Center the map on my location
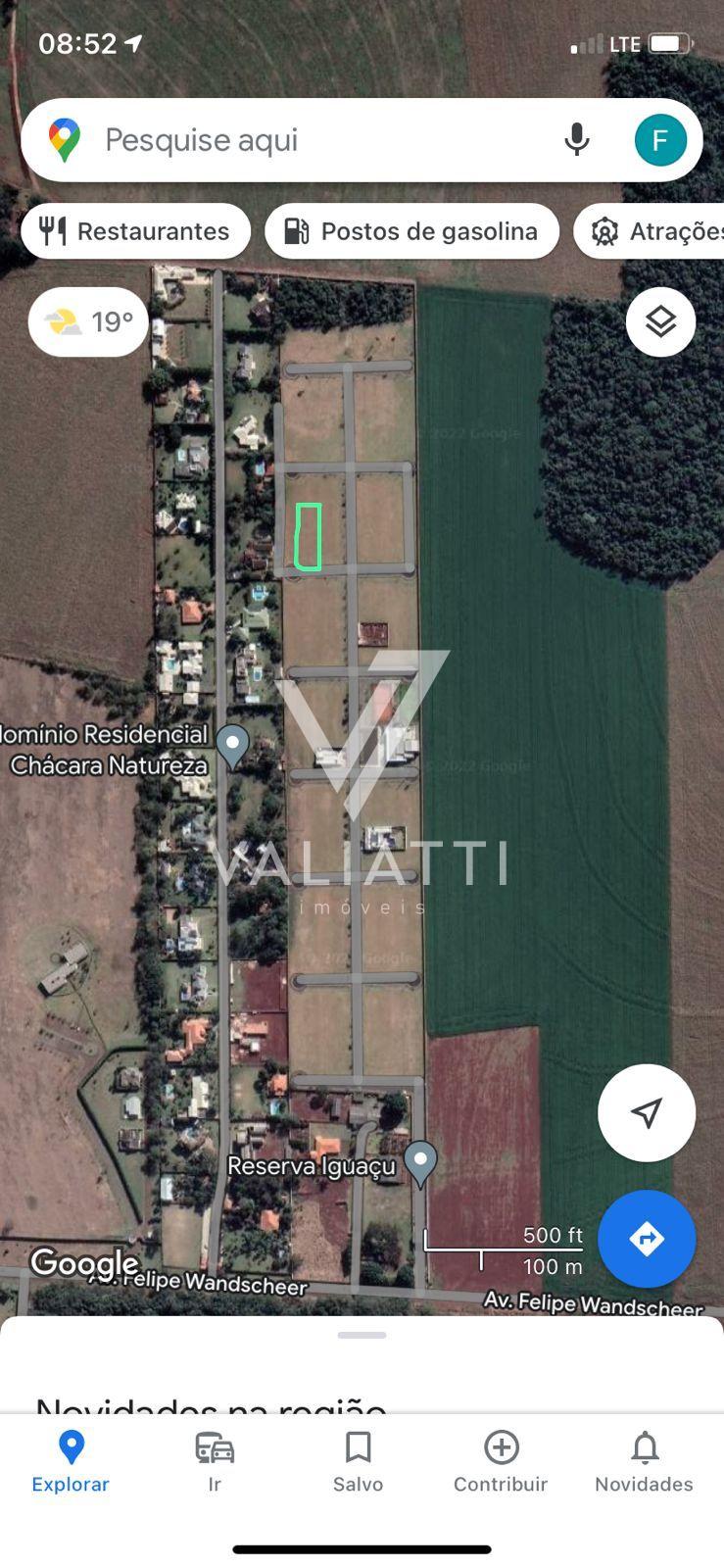Image resolution: width=724 pixels, height=1568 pixels. (x=647, y=1112)
